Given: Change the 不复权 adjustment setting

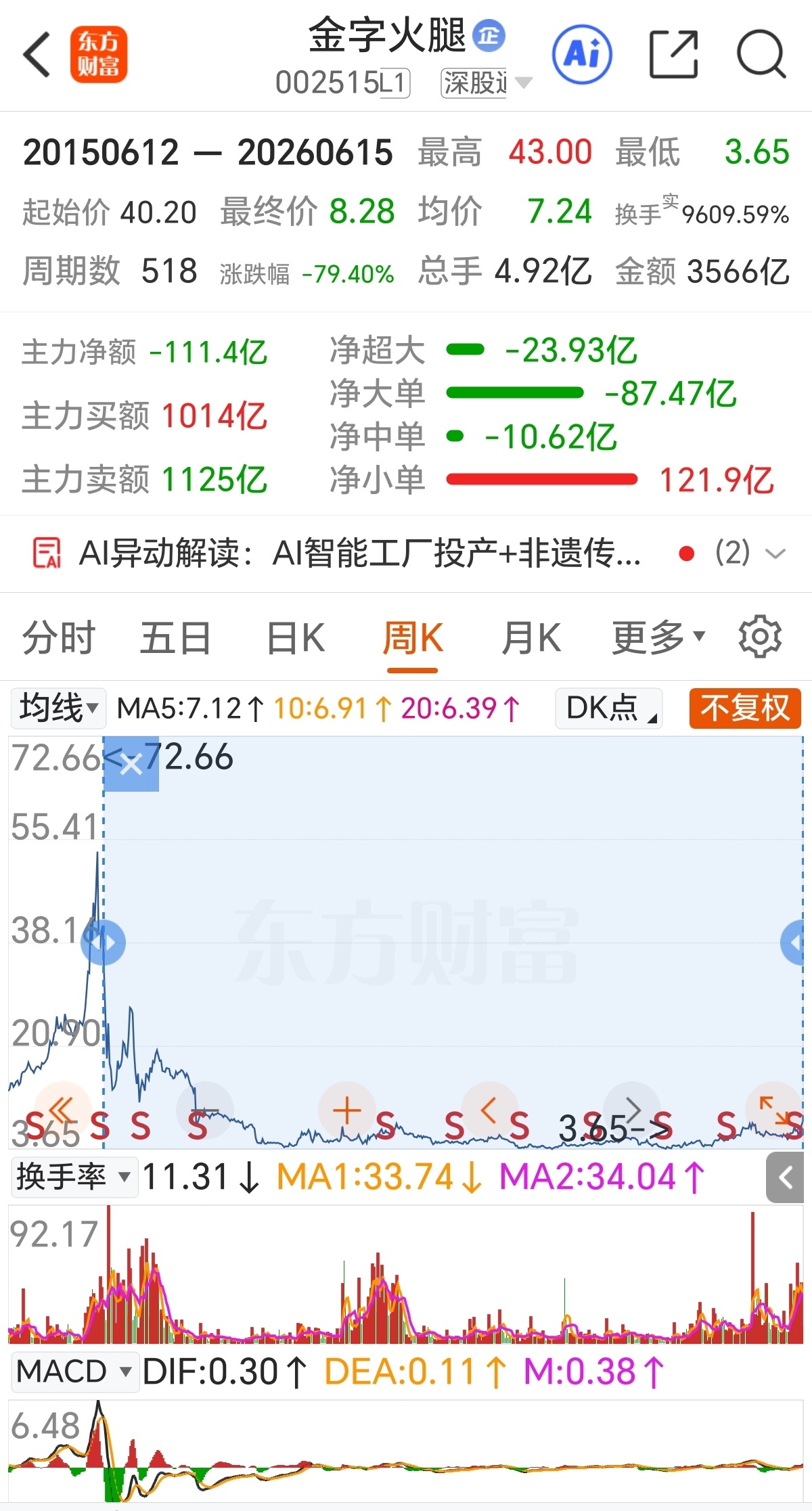Looking at the screenshot, I should click(745, 708).
